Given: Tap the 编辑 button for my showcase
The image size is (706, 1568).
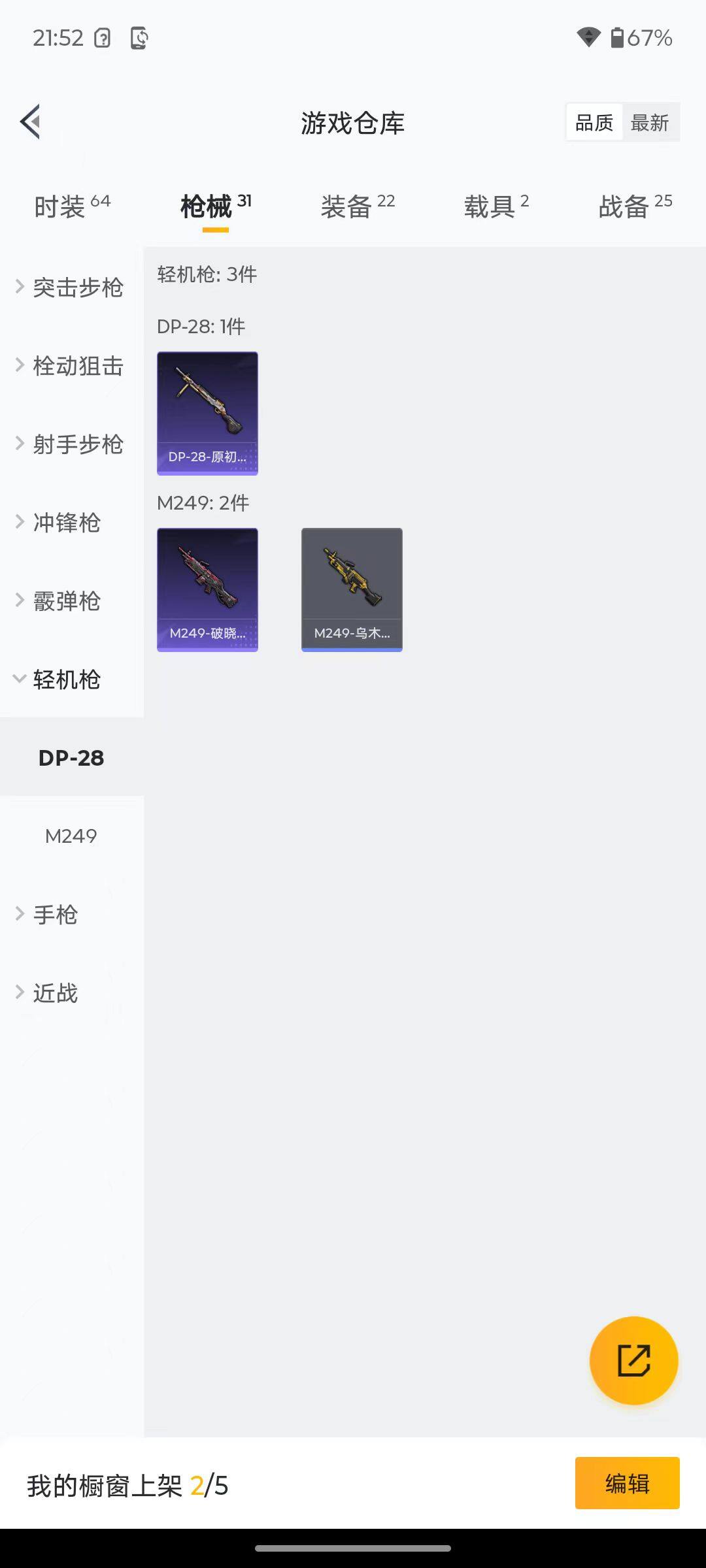Looking at the screenshot, I should pyautogui.click(x=627, y=1483).
